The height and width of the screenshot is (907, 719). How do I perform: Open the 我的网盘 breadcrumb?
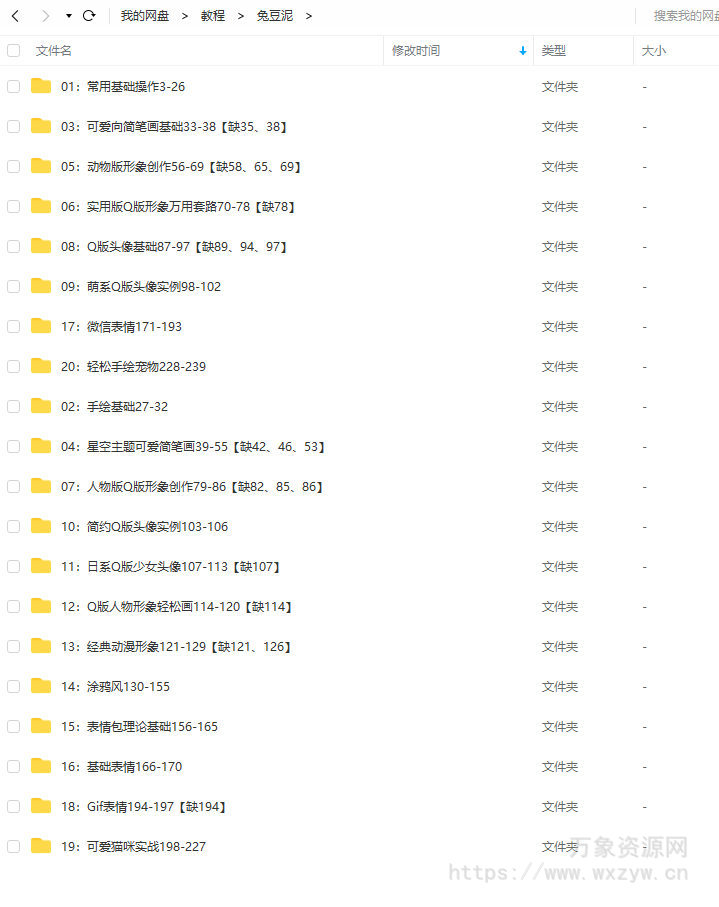(x=144, y=16)
